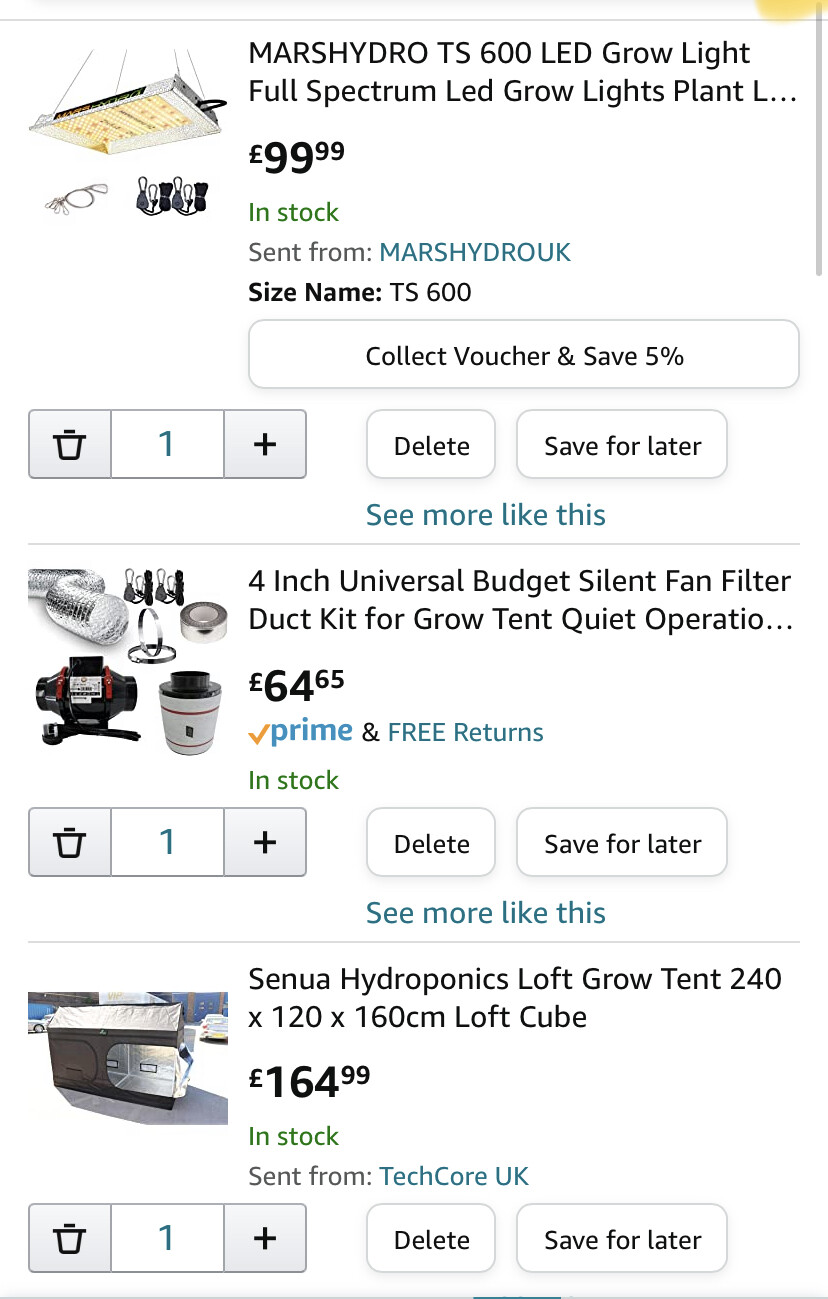
Task: Delete the Fan Filter Duct Kit from basket
Action: coord(431,844)
